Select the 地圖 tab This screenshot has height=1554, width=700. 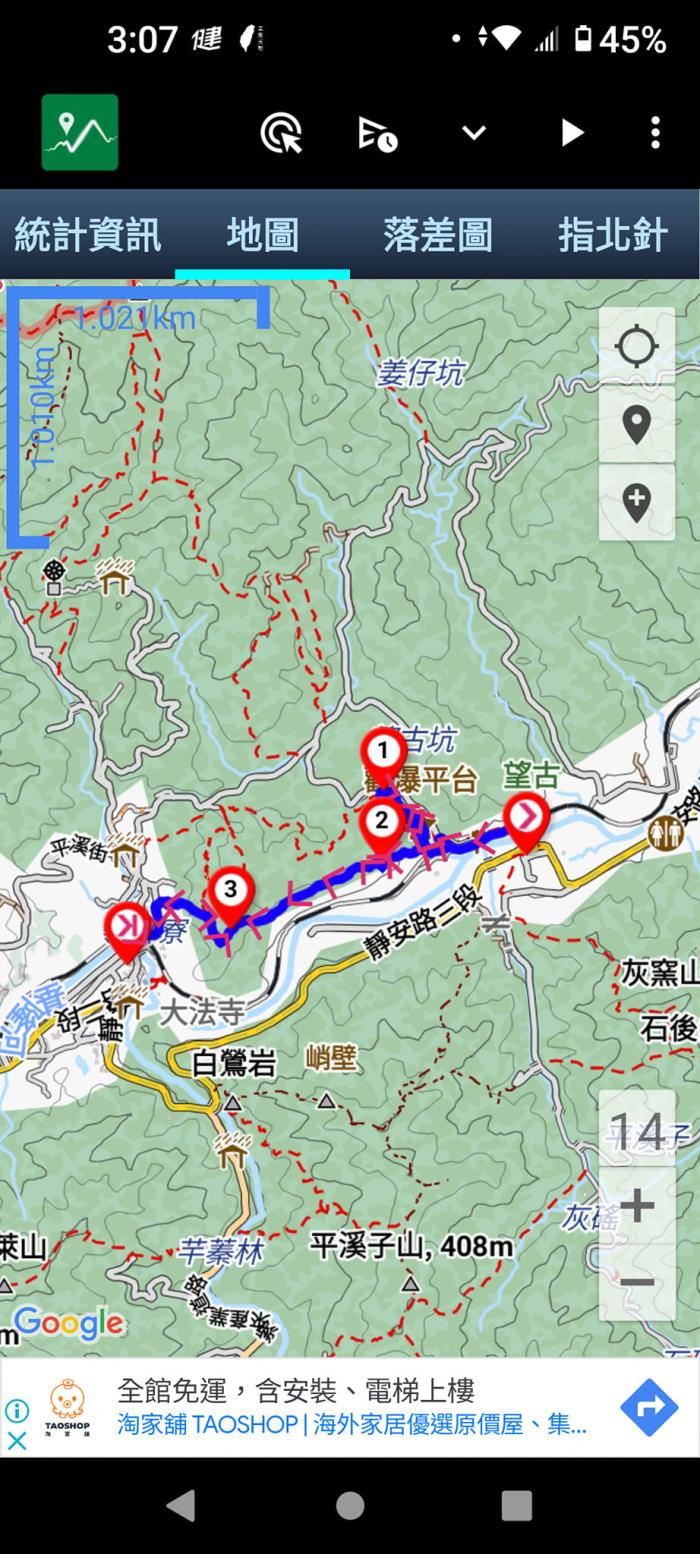262,235
